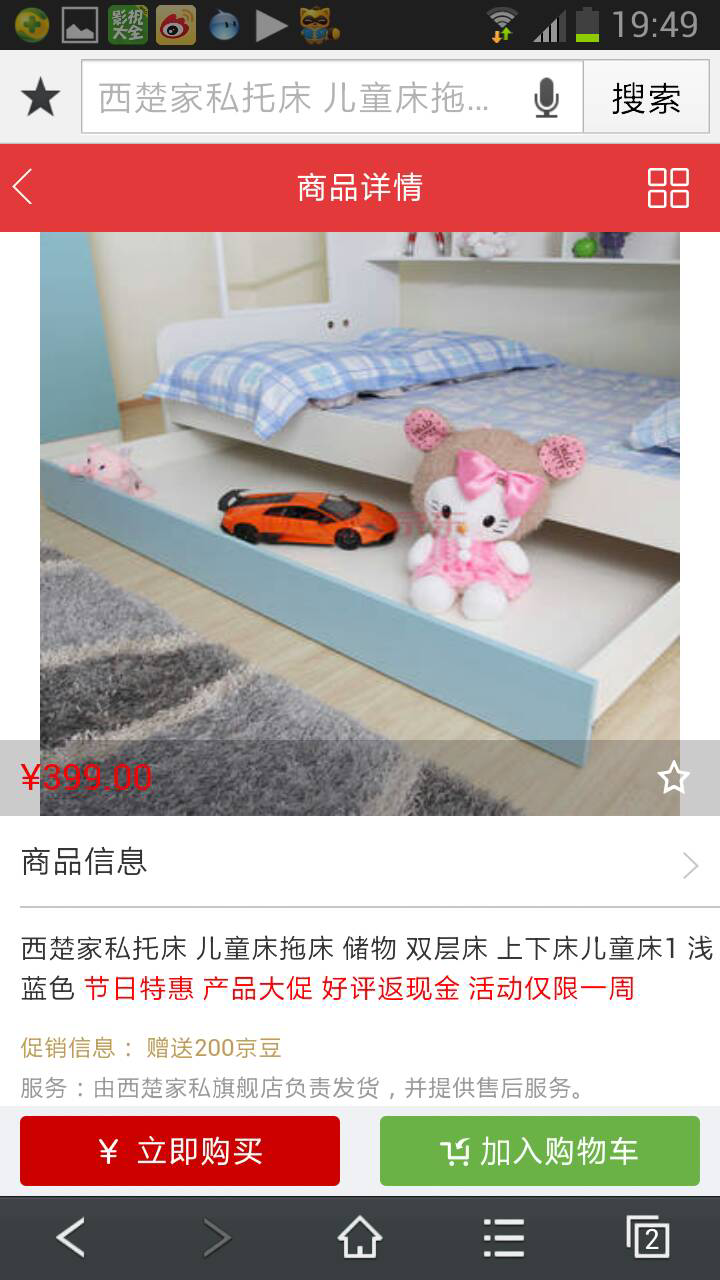This screenshot has height=1280, width=720.
Task: Go back with the browser's back arrow
Action: [70, 1238]
